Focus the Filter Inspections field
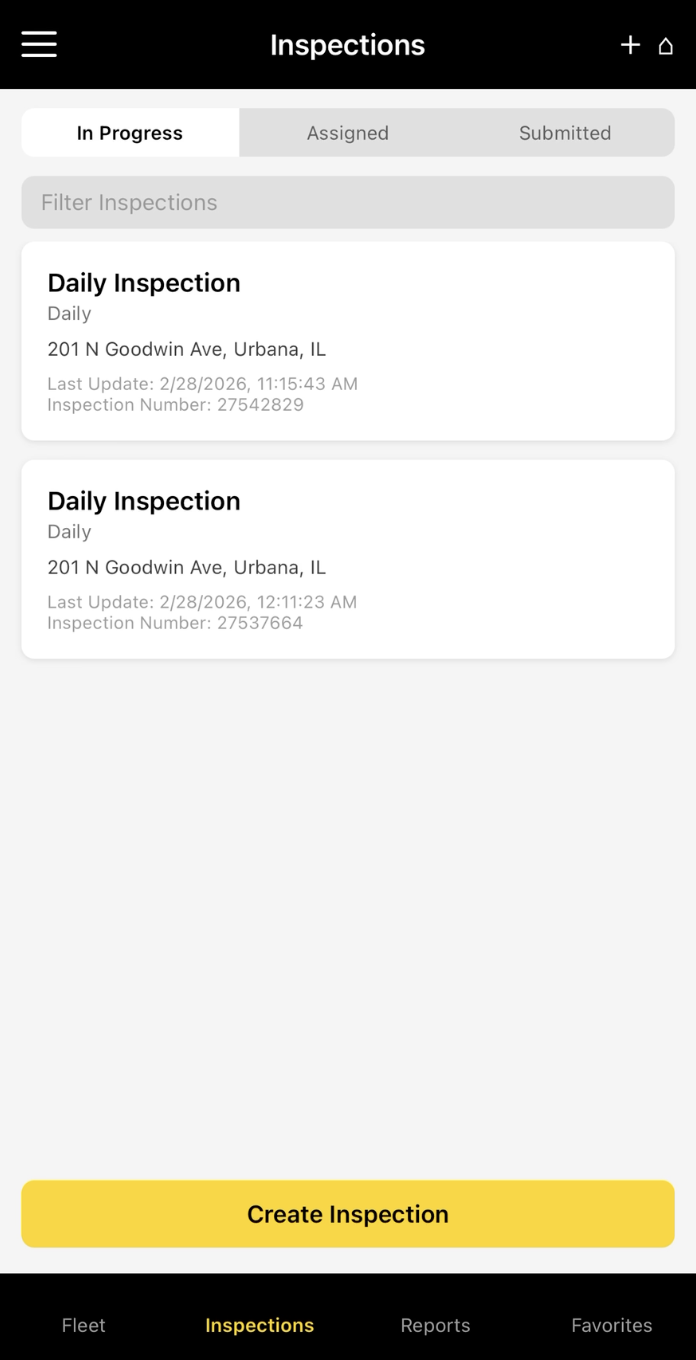This screenshot has height=1360, width=696. tap(348, 202)
